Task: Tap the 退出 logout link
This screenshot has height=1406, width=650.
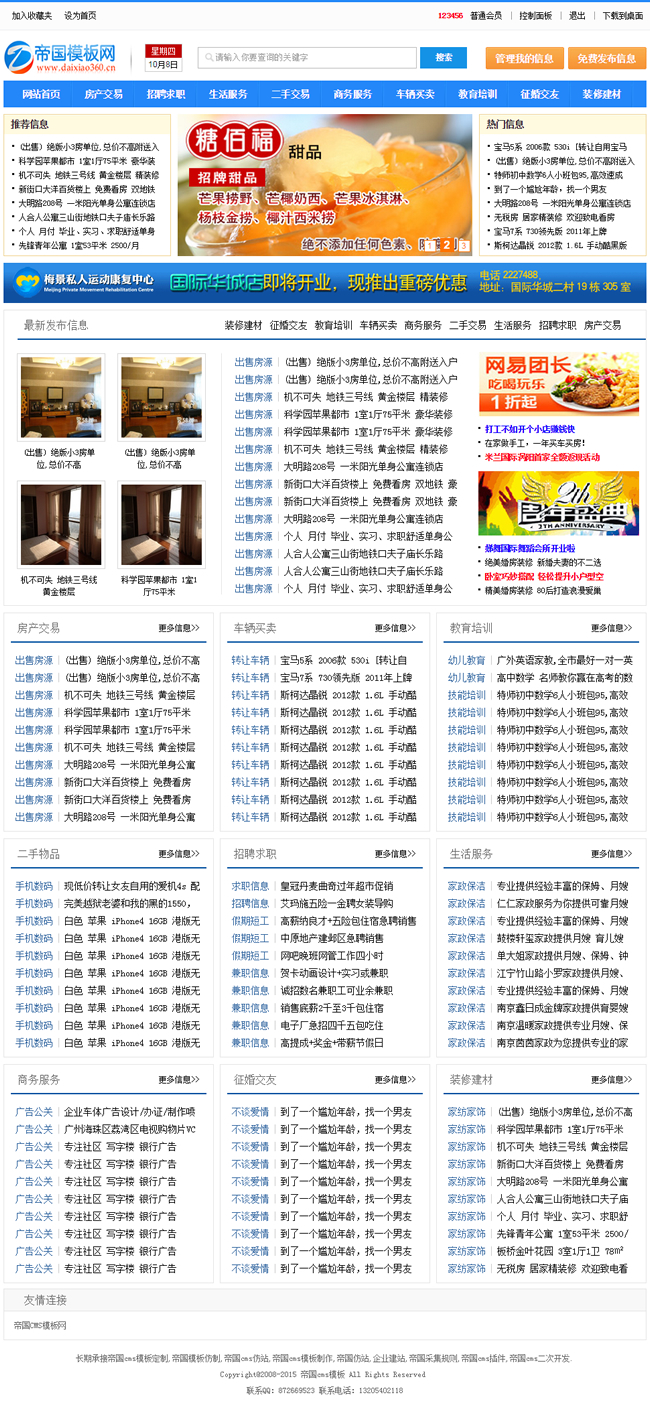Action: pos(577,16)
